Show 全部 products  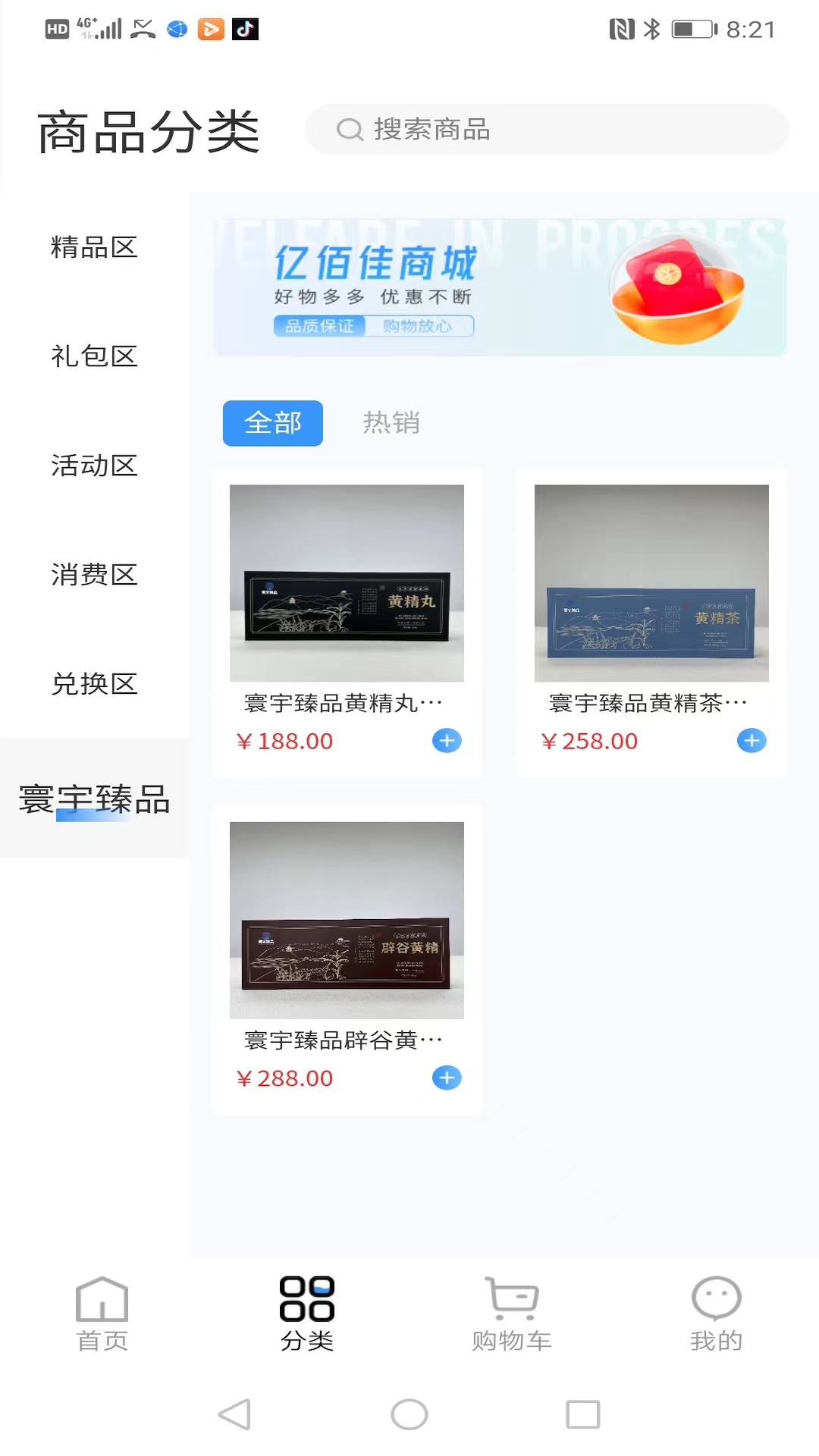coord(273,423)
